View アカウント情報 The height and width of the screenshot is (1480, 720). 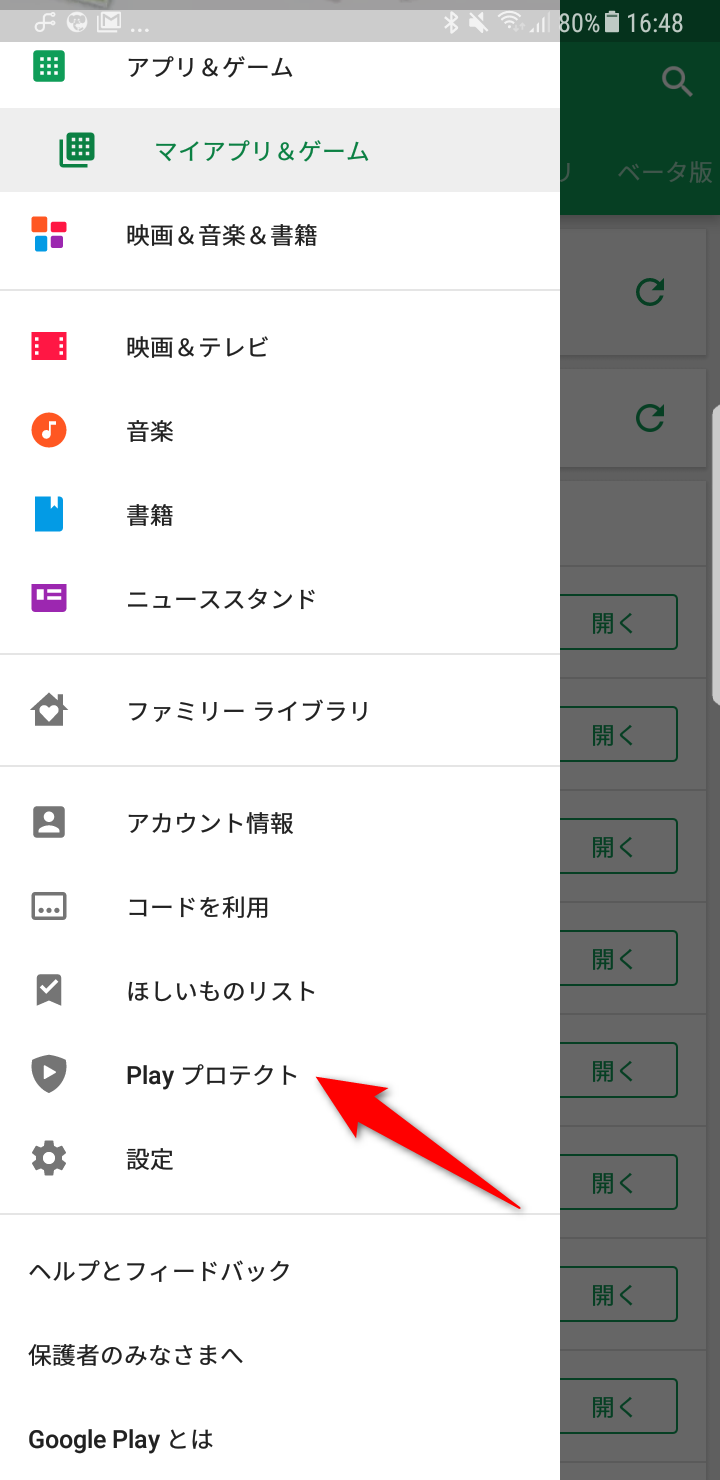(x=280, y=823)
